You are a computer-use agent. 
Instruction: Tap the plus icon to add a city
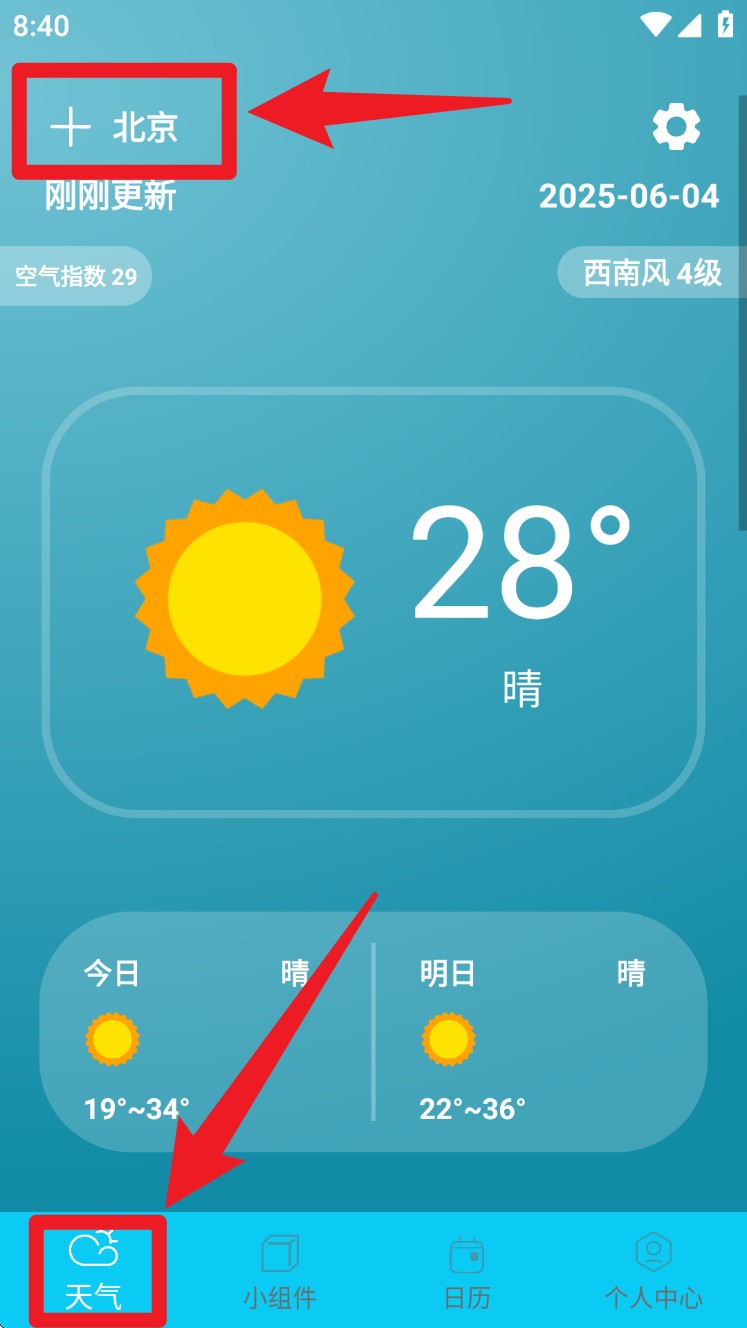68,125
